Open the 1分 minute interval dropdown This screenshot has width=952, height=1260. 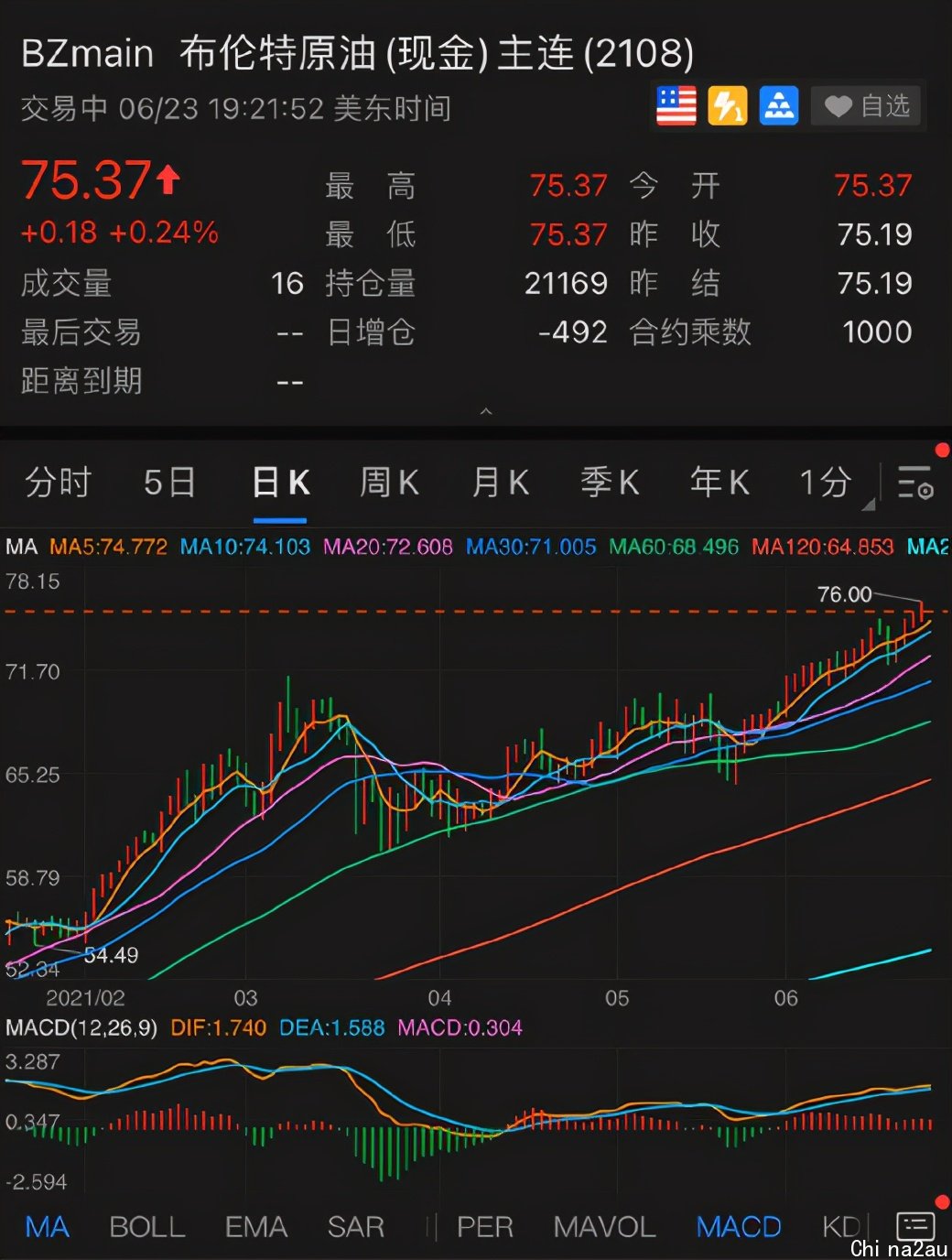[830, 482]
